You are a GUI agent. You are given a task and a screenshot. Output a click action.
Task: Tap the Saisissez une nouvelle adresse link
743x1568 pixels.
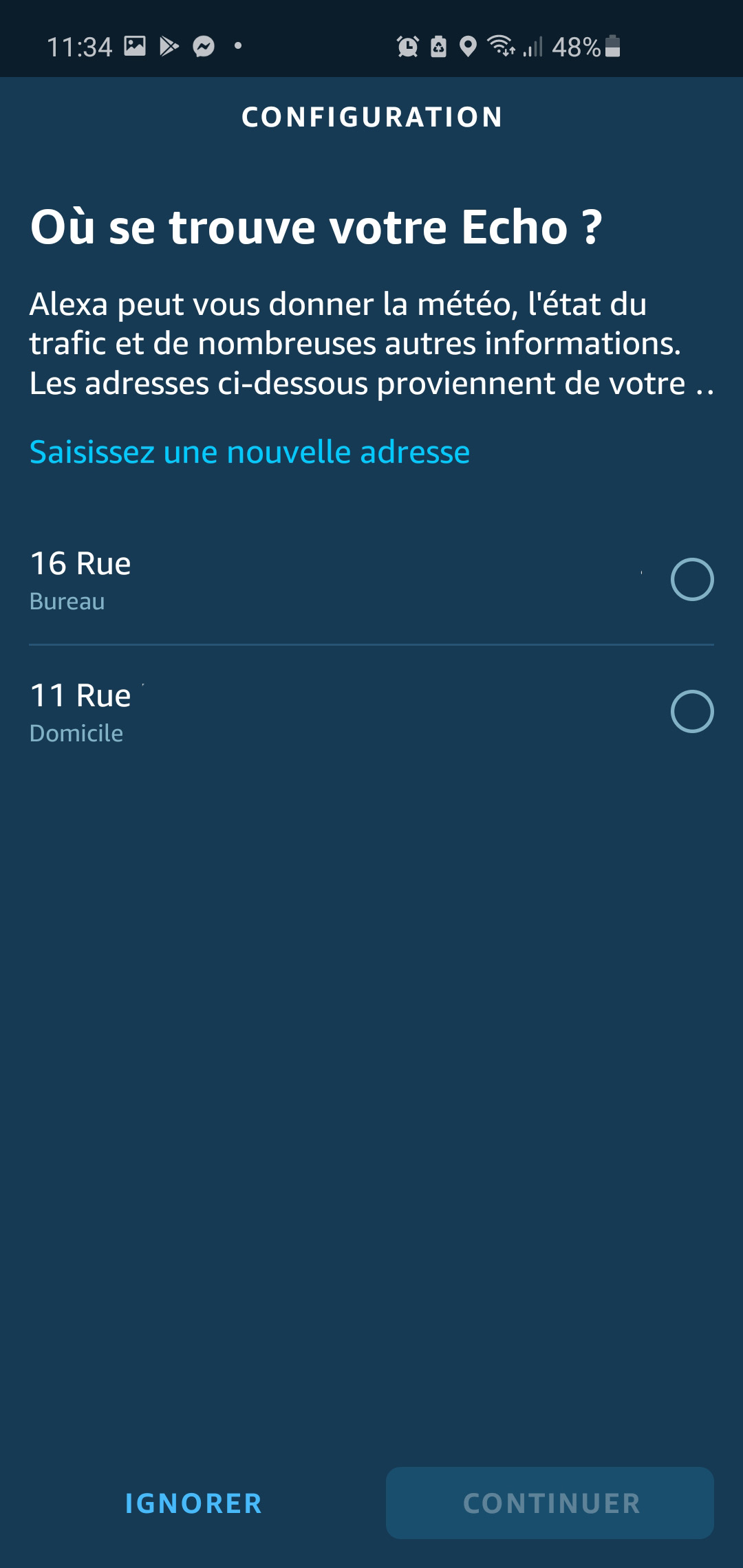(250, 453)
